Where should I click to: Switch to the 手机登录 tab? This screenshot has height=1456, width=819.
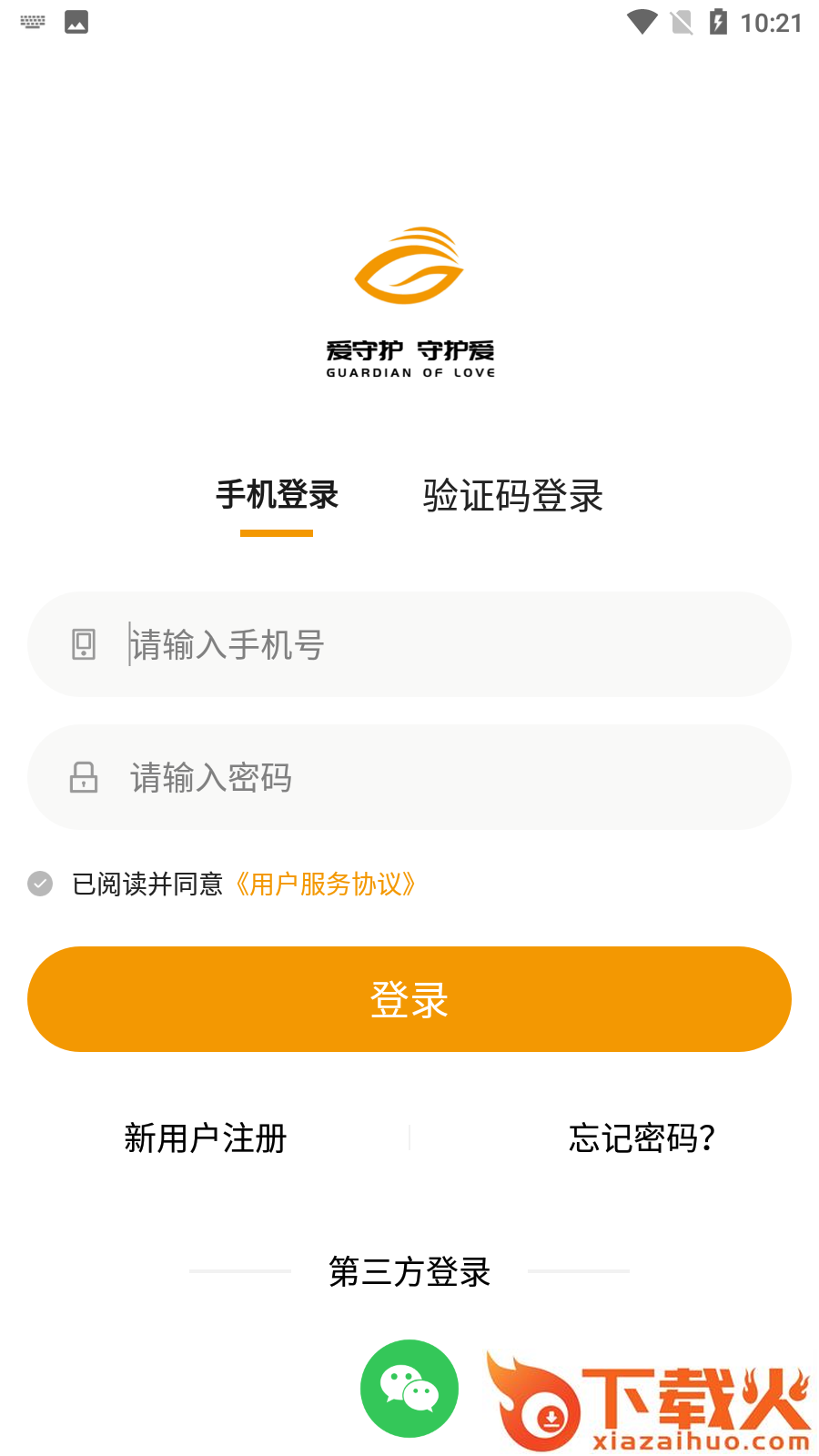tap(277, 496)
